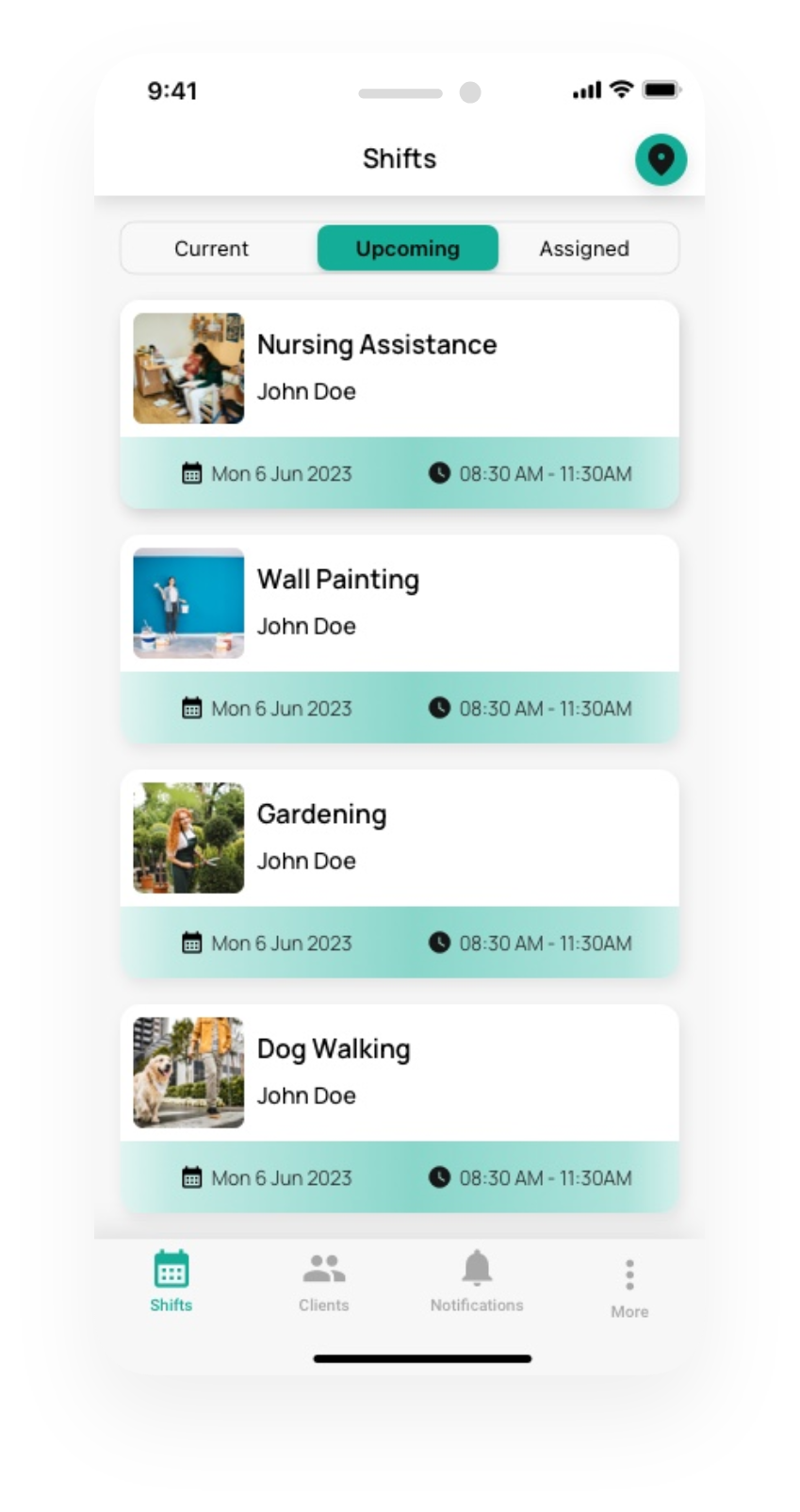Select the Upcoming shifts tab
This screenshot has width=800, height=1512.
(407, 249)
